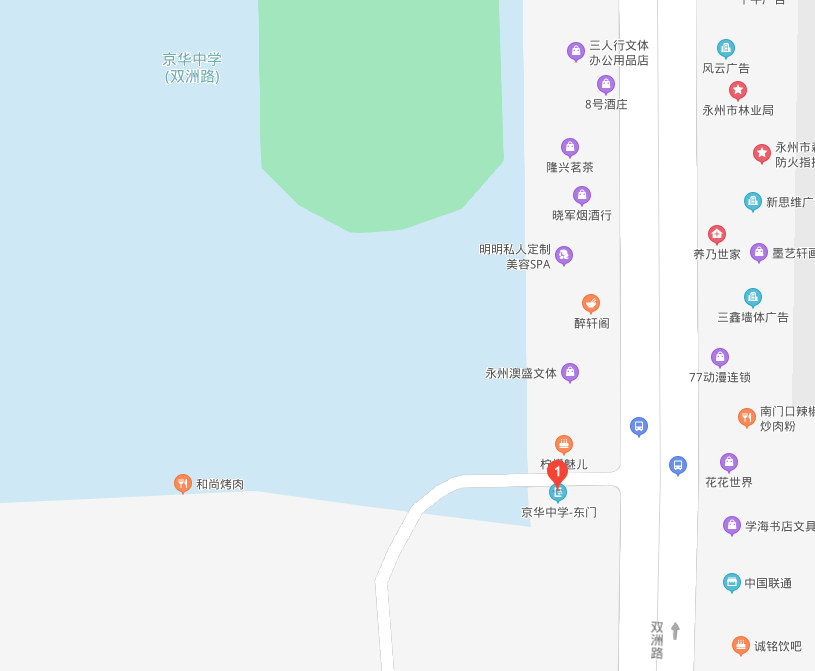The height and width of the screenshot is (671, 815).
Task: Open the 三人行文体办公用品店 place marker
Action: tap(575, 51)
